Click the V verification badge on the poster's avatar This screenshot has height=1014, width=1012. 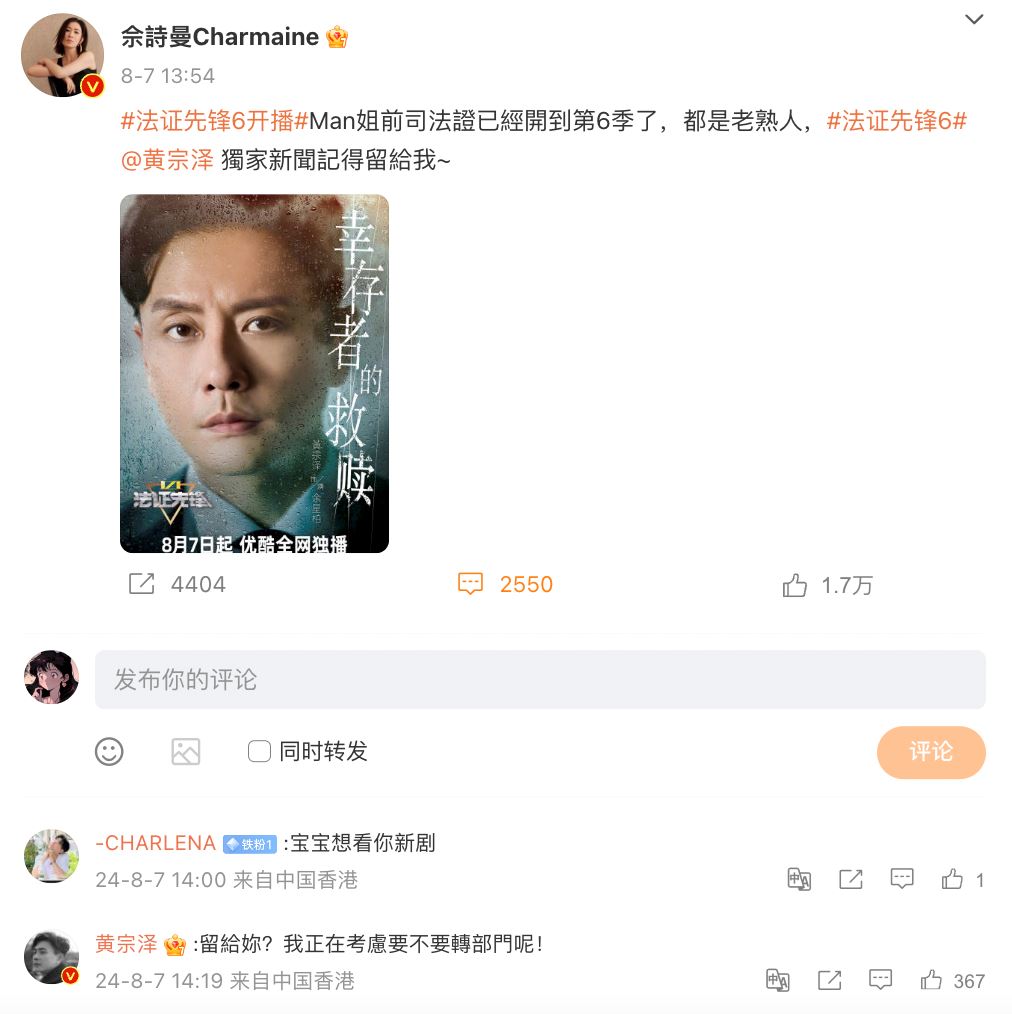tap(92, 87)
